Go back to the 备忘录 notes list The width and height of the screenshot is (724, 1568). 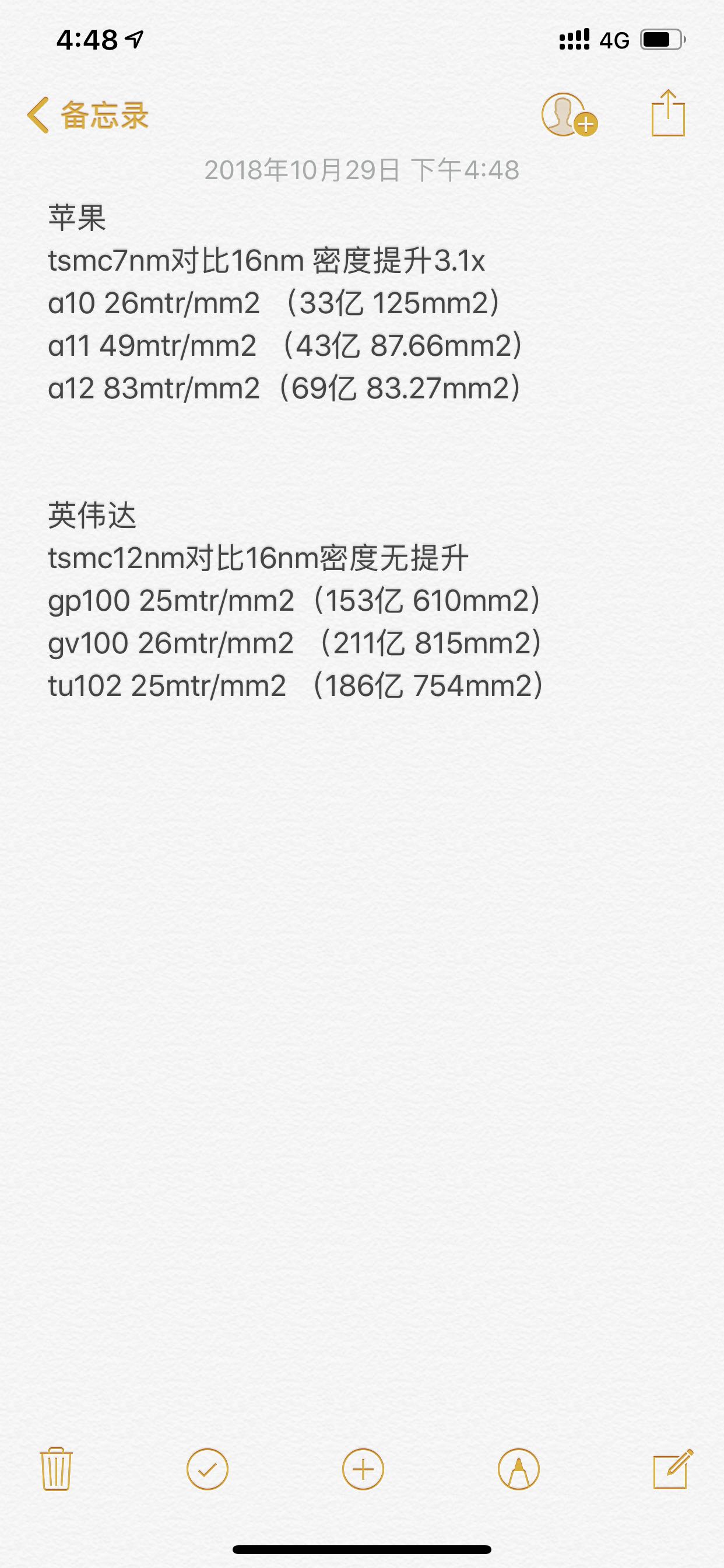pos(88,115)
